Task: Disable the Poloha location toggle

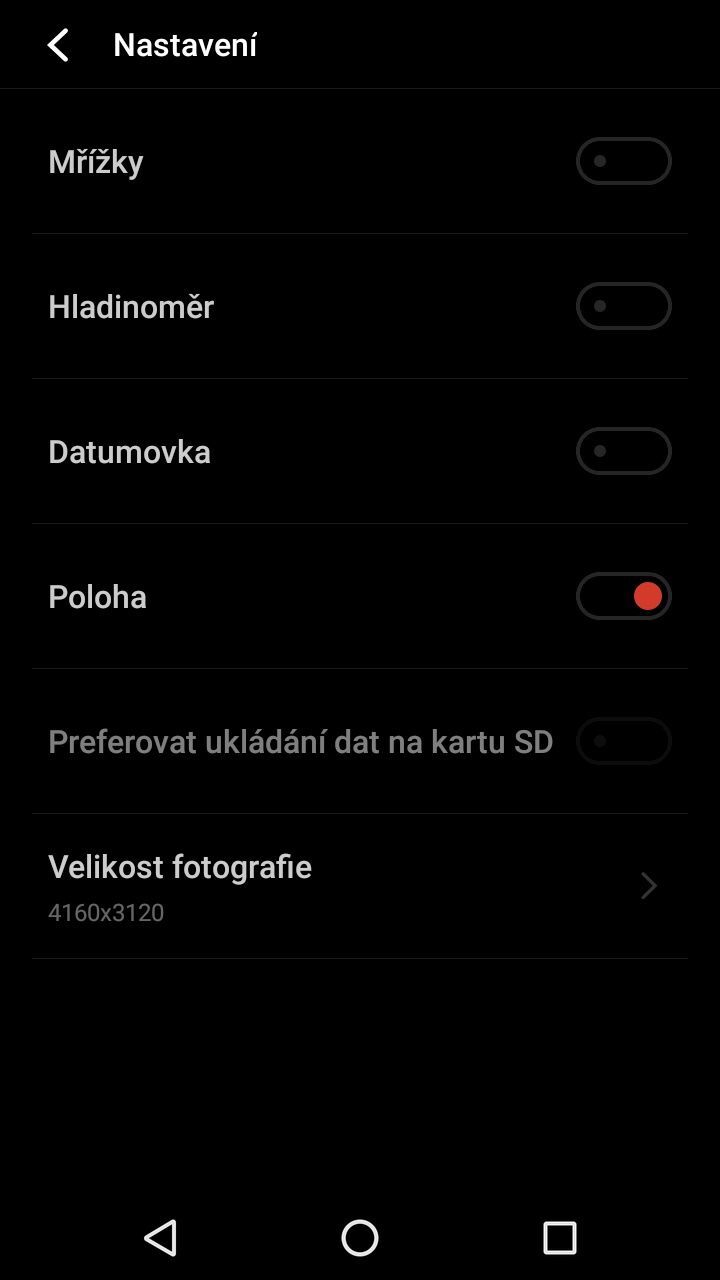Action: tap(622, 596)
